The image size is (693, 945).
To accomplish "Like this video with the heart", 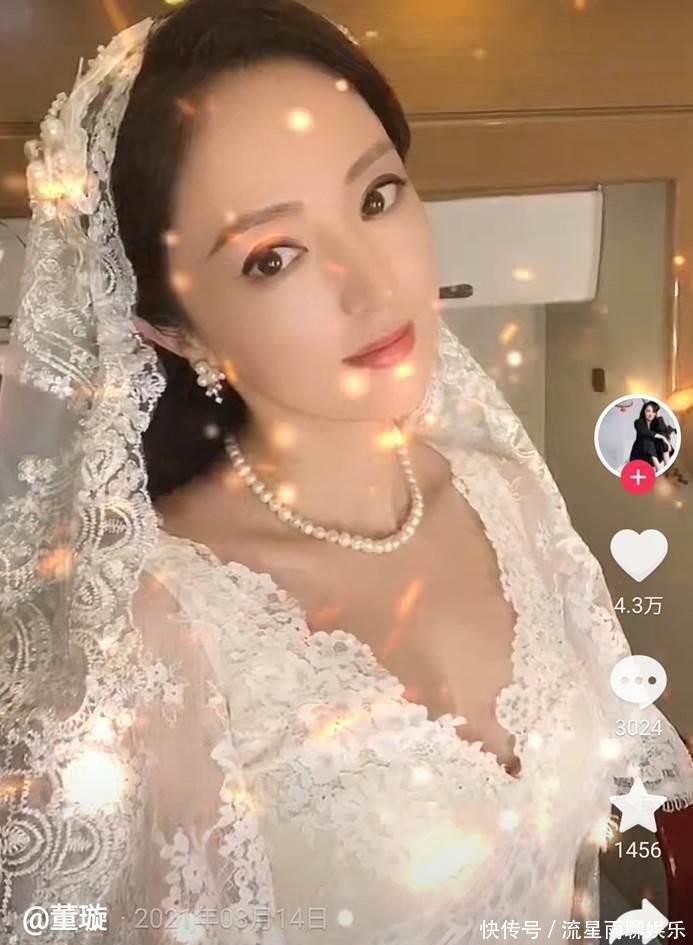I will point(638,555).
